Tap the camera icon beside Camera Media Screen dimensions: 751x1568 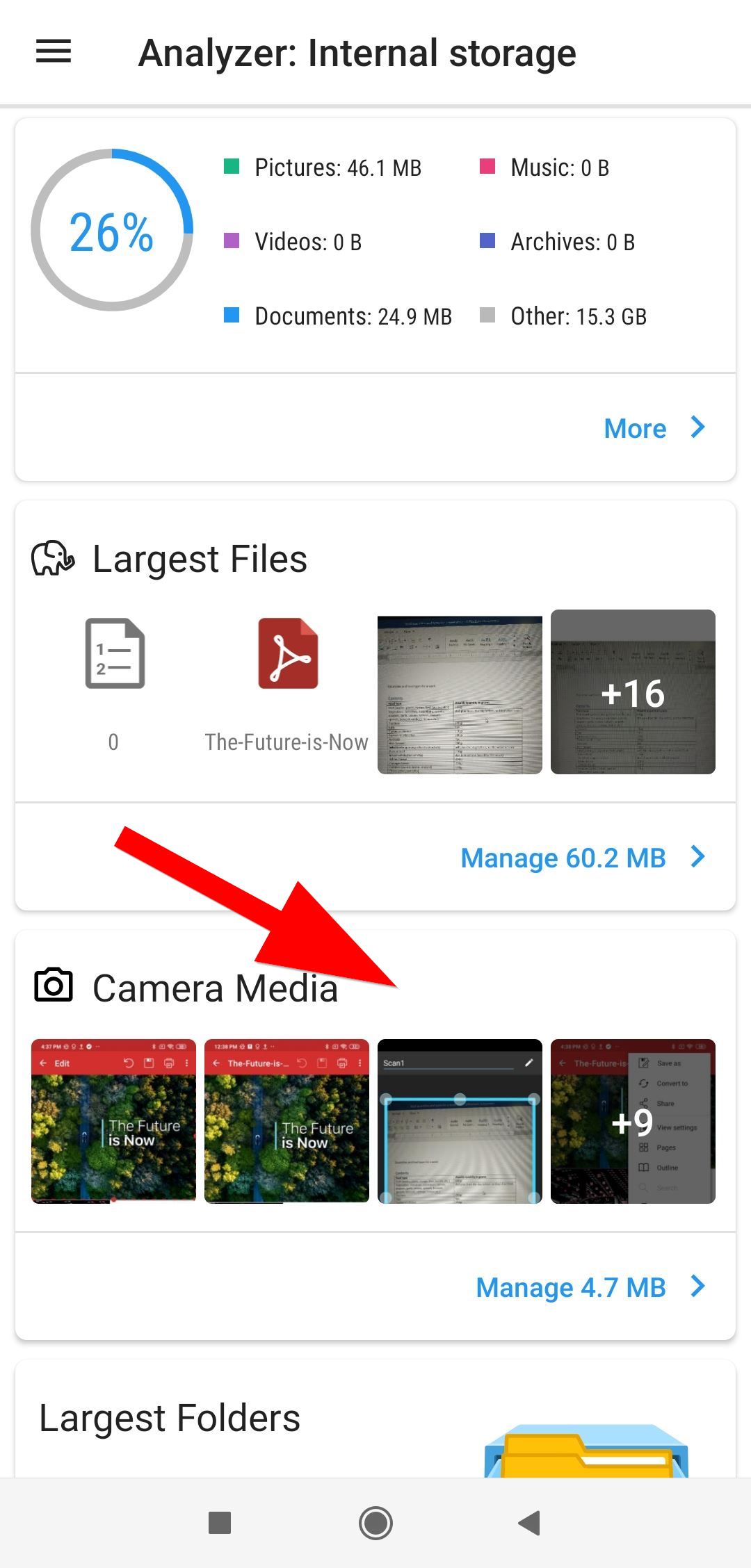point(54,984)
